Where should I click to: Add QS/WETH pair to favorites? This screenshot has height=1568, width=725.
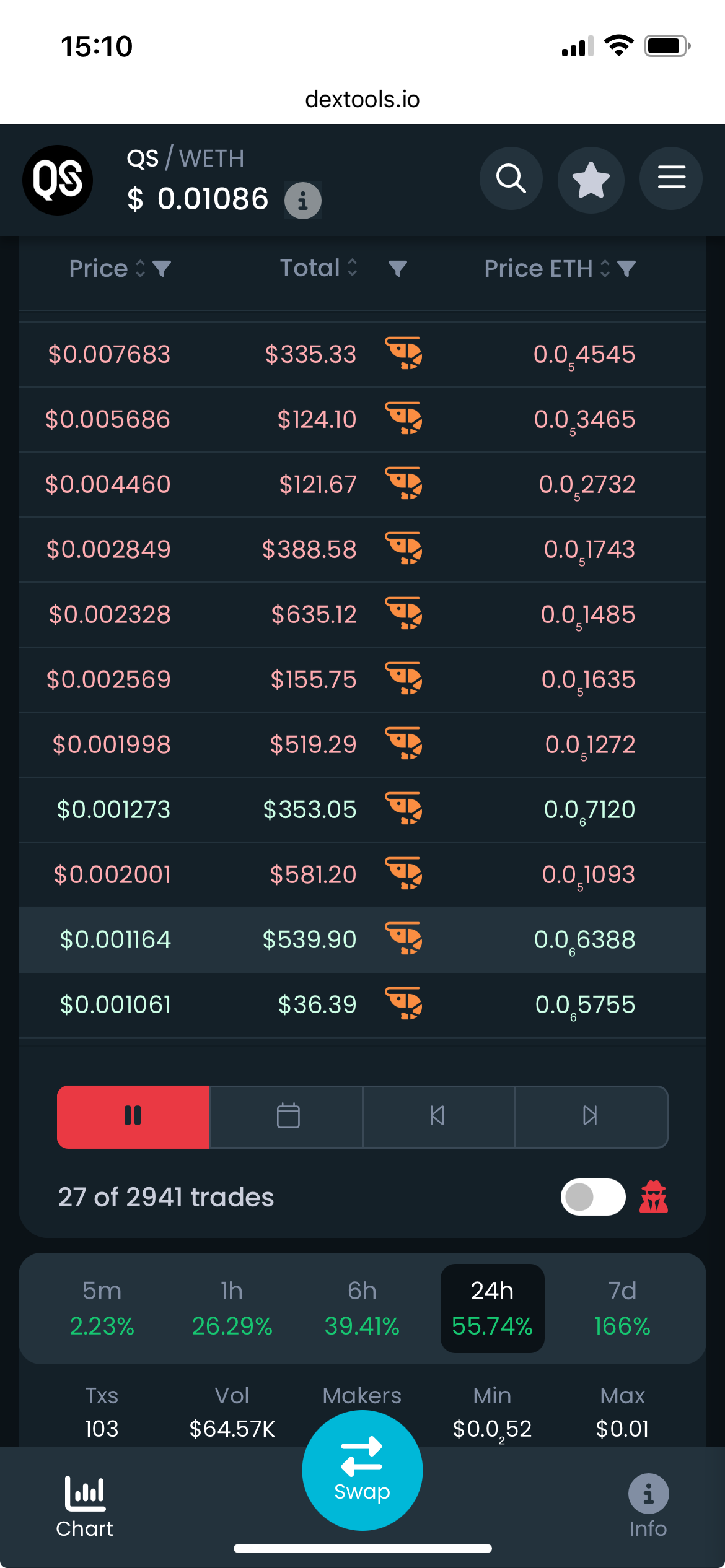point(591,180)
